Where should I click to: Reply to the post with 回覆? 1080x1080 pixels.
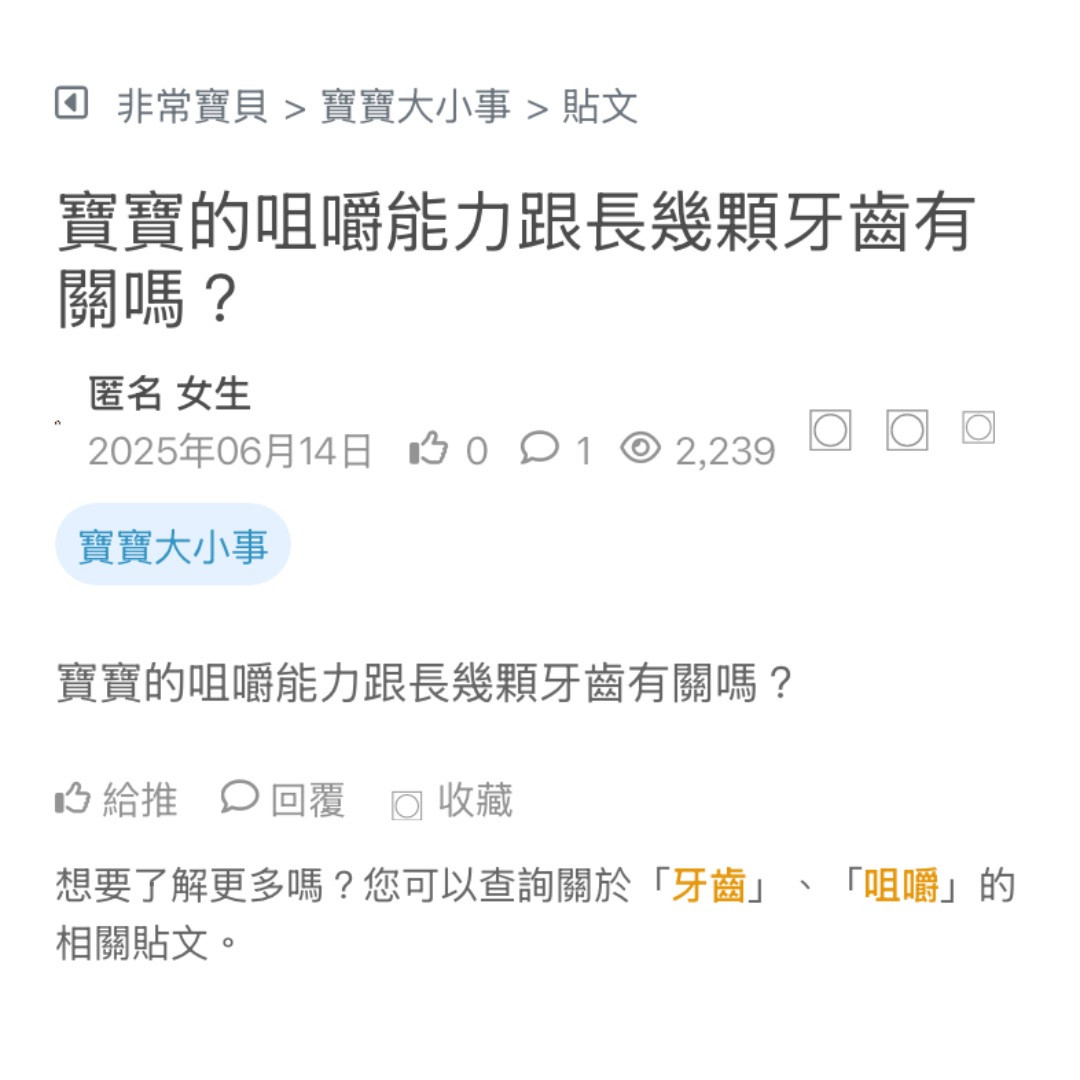[283, 800]
